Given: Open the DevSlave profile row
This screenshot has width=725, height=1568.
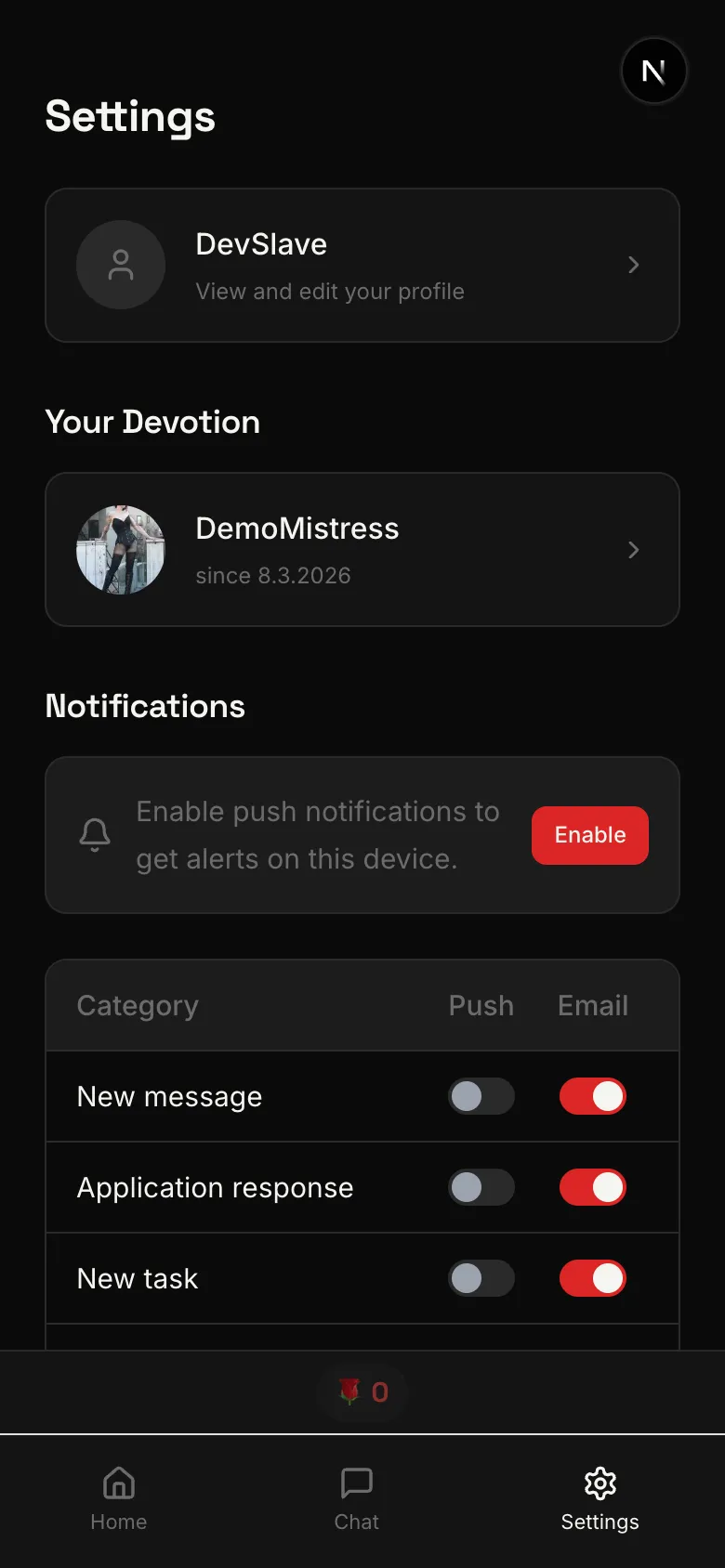Looking at the screenshot, I should pyautogui.click(x=362, y=266).
